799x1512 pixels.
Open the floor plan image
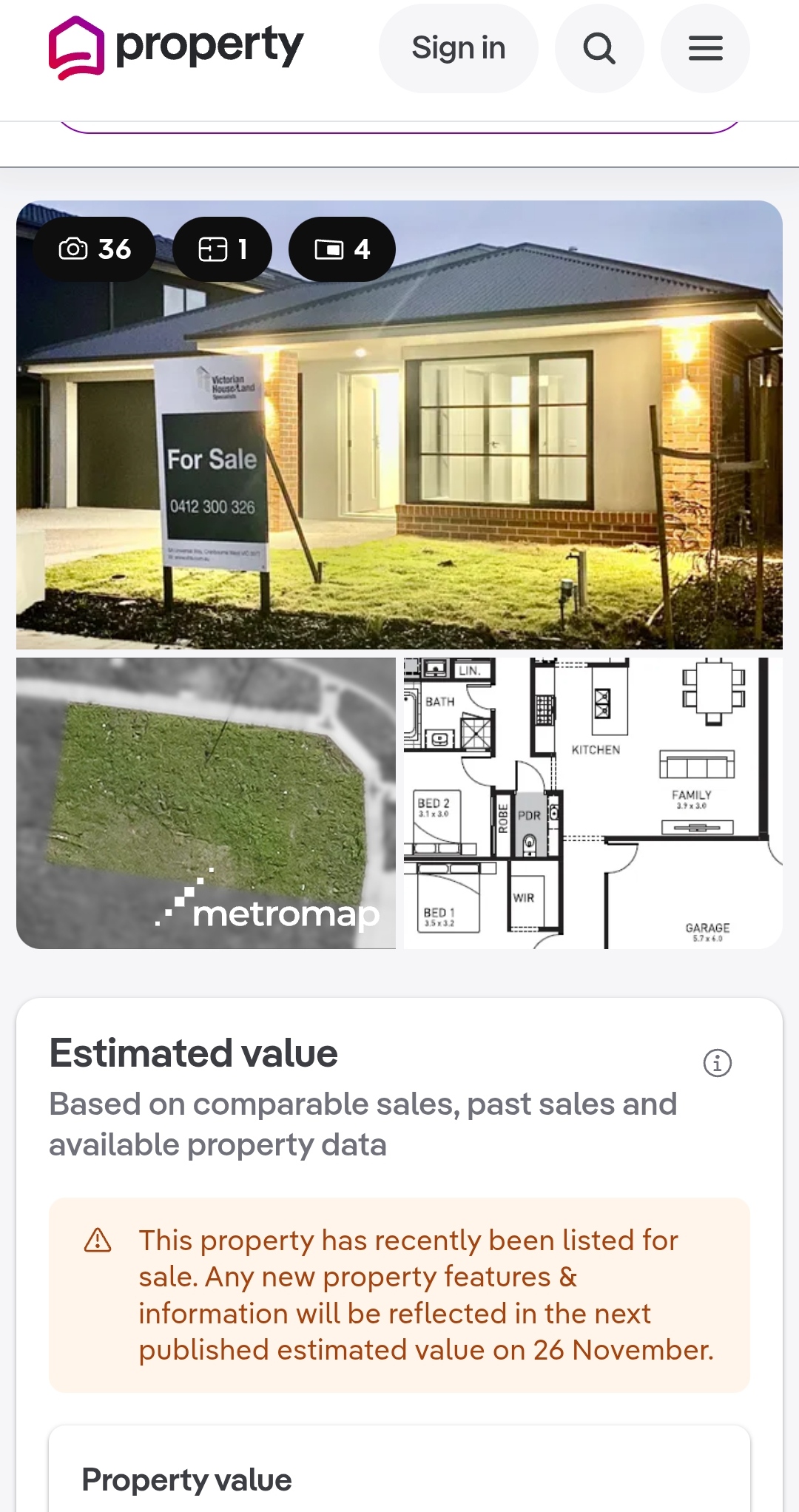pos(593,803)
